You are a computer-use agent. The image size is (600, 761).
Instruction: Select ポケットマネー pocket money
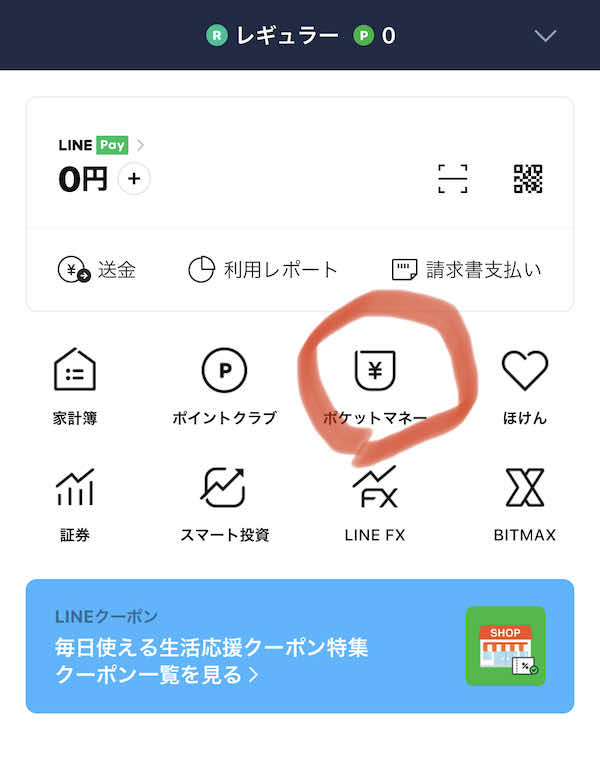pyautogui.click(x=375, y=385)
